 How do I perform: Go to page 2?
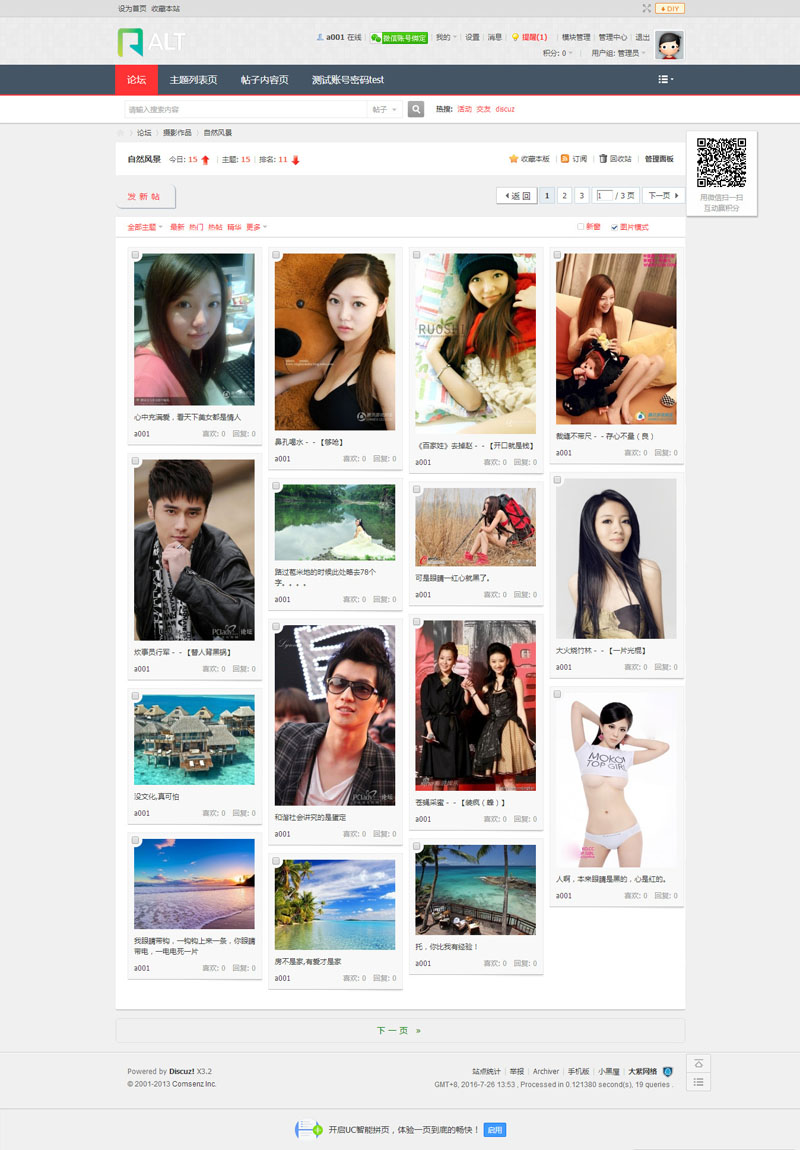click(x=564, y=196)
